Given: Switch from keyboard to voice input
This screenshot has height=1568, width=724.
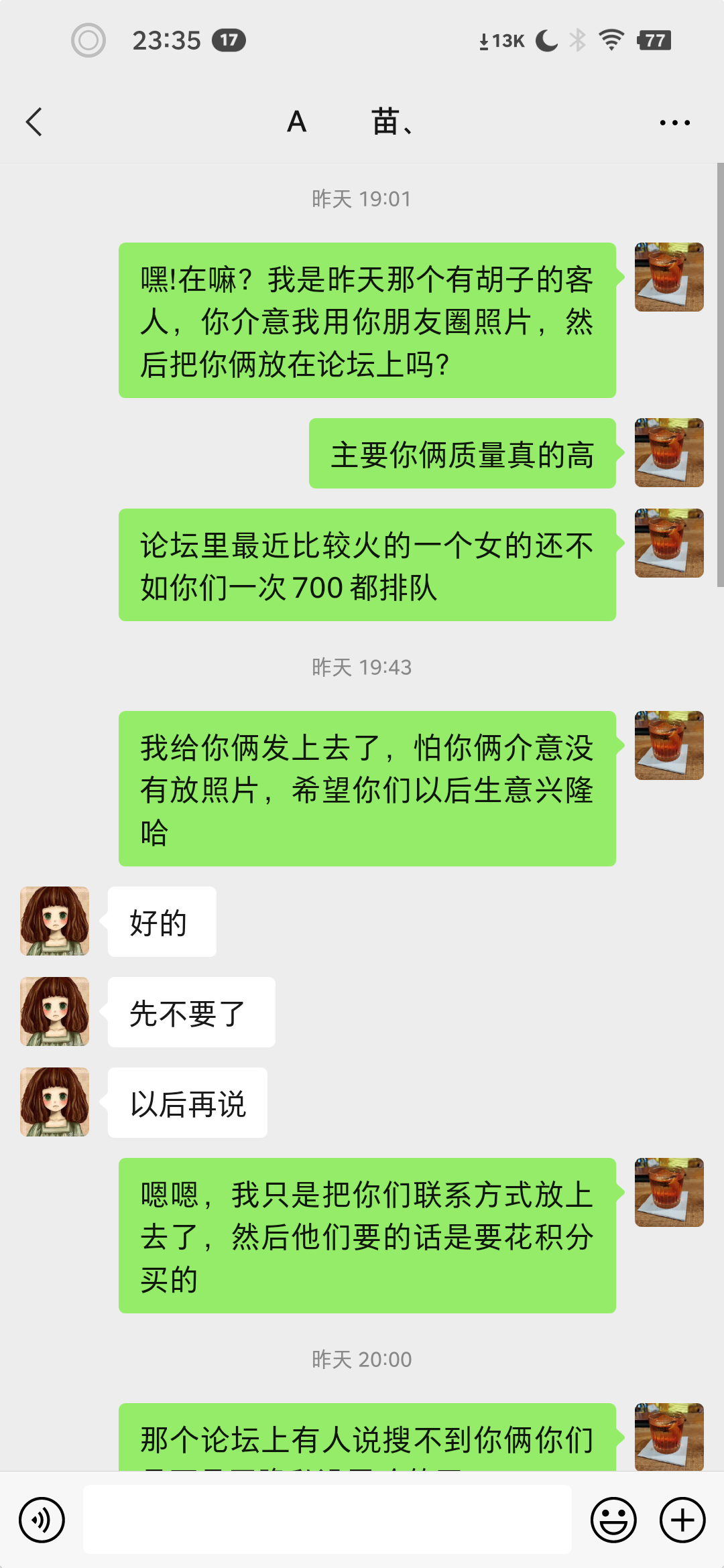Looking at the screenshot, I should click(x=42, y=1519).
